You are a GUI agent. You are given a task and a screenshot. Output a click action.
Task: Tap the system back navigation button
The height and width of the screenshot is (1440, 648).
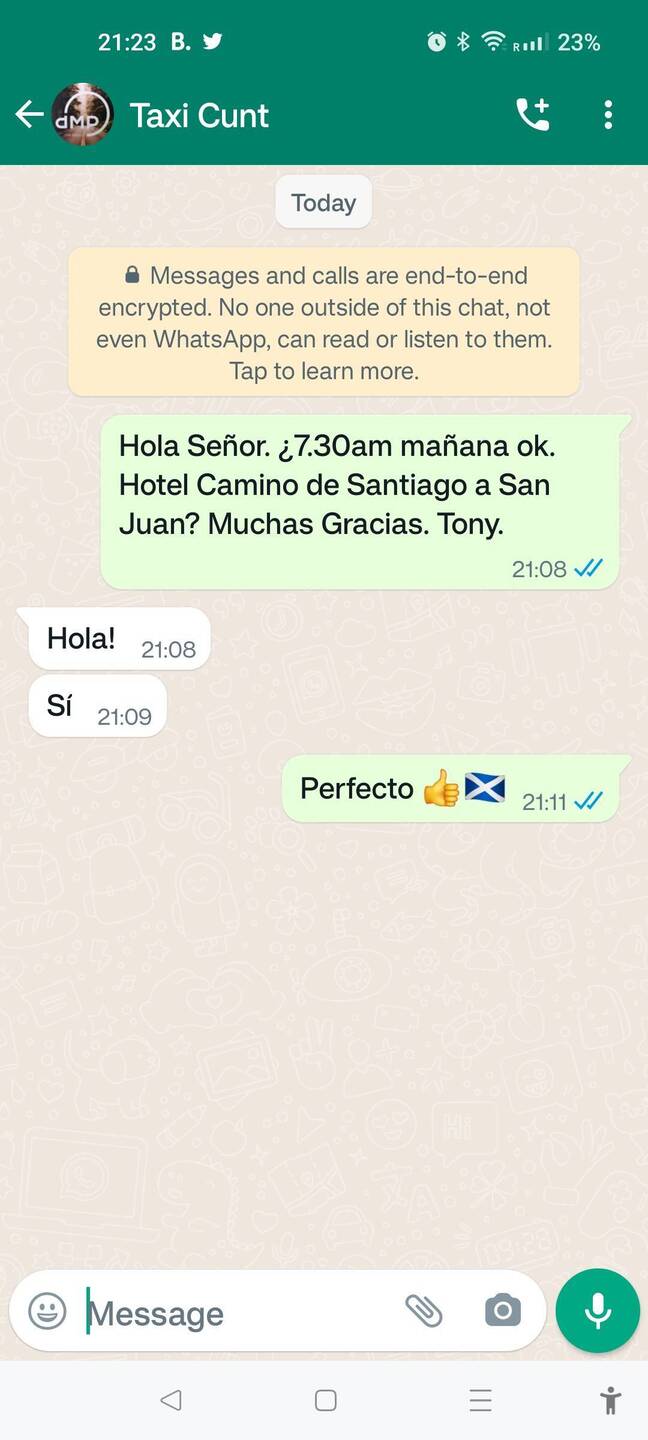tap(171, 1400)
